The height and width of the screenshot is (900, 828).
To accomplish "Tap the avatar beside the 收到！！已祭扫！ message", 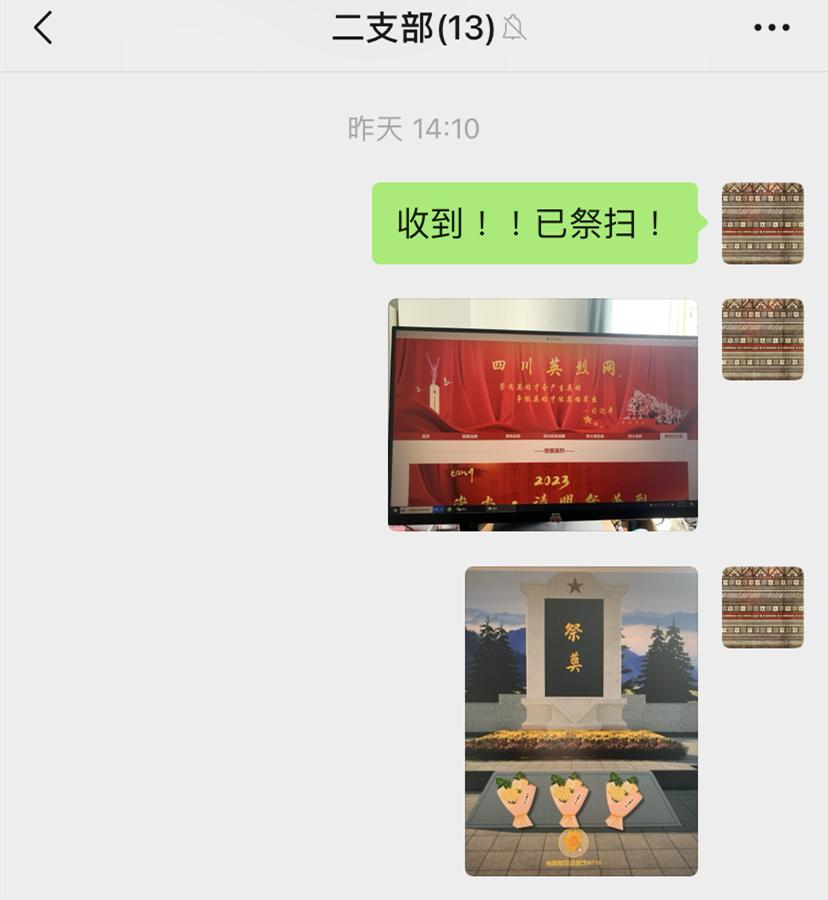I will (762, 223).
